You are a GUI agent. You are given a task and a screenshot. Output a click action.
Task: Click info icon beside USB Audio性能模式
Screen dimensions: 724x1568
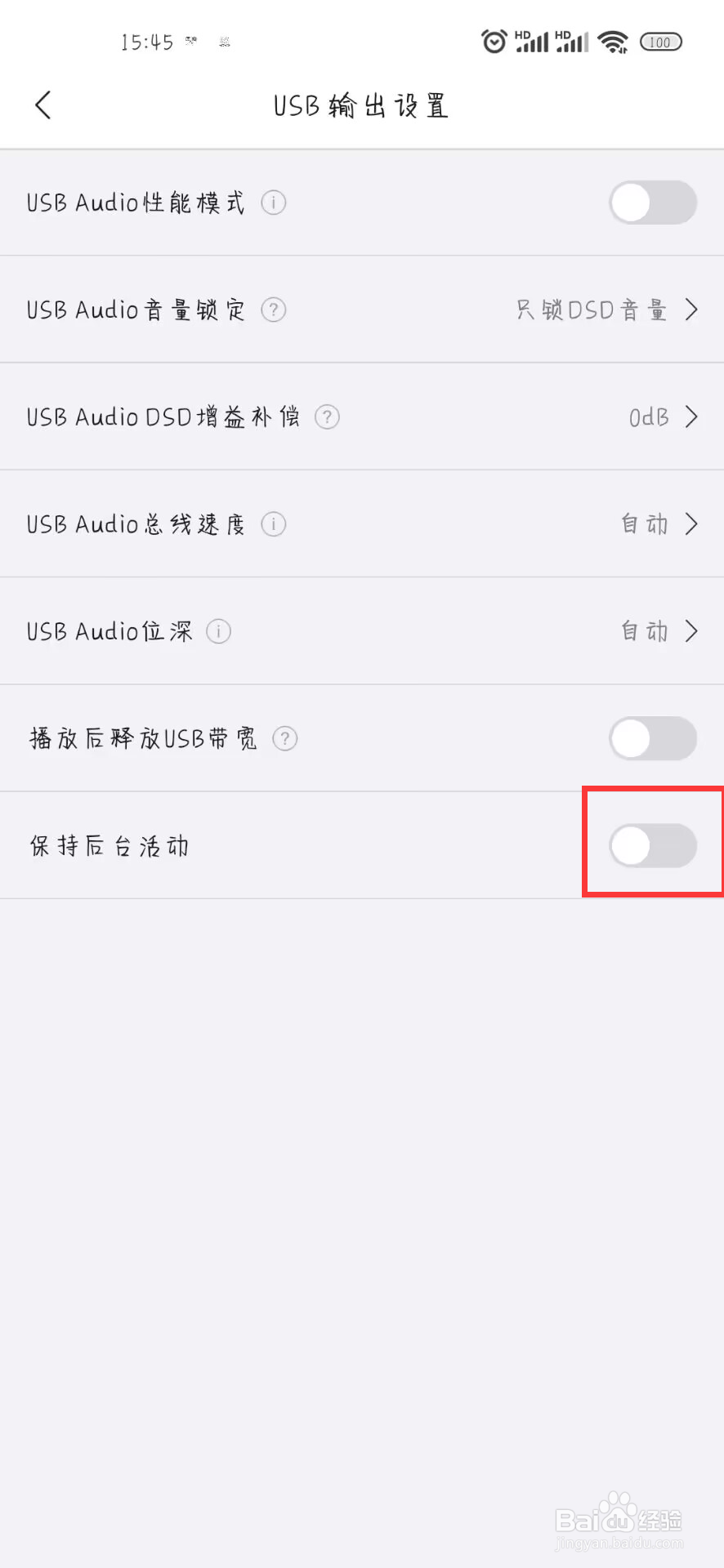coord(274,203)
